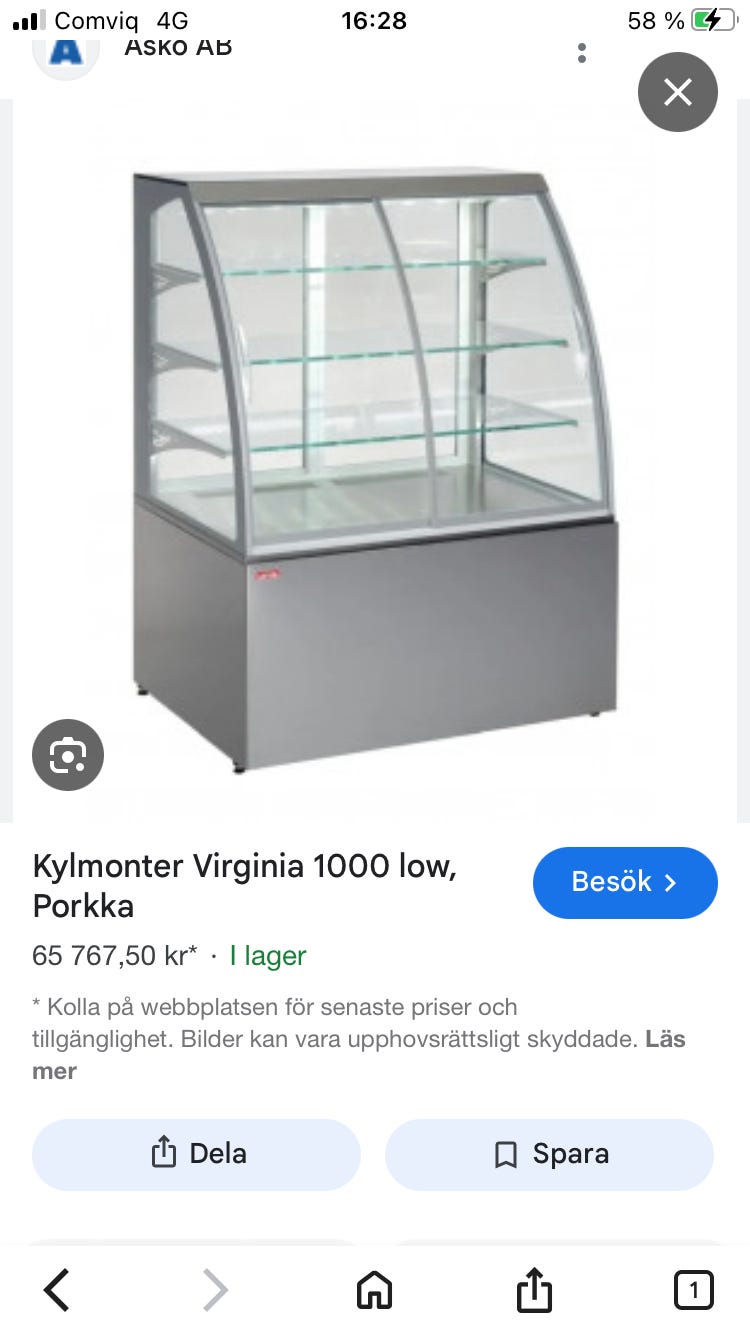Share the product via Dela
Screen dimensions: 750x1334
click(x=196, y=1154)
